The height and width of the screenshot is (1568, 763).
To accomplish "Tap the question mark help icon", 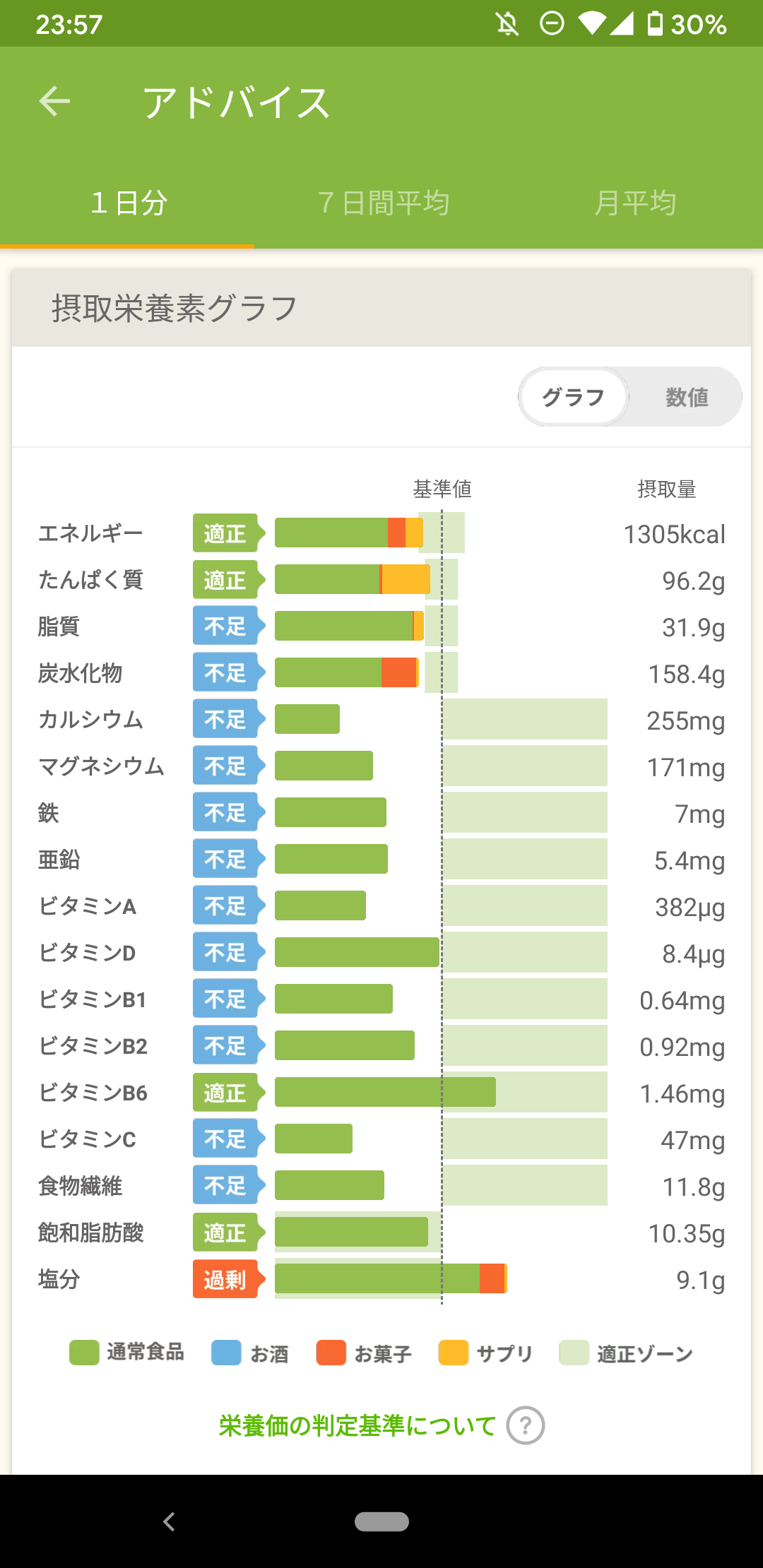I will coord(525,1425).
